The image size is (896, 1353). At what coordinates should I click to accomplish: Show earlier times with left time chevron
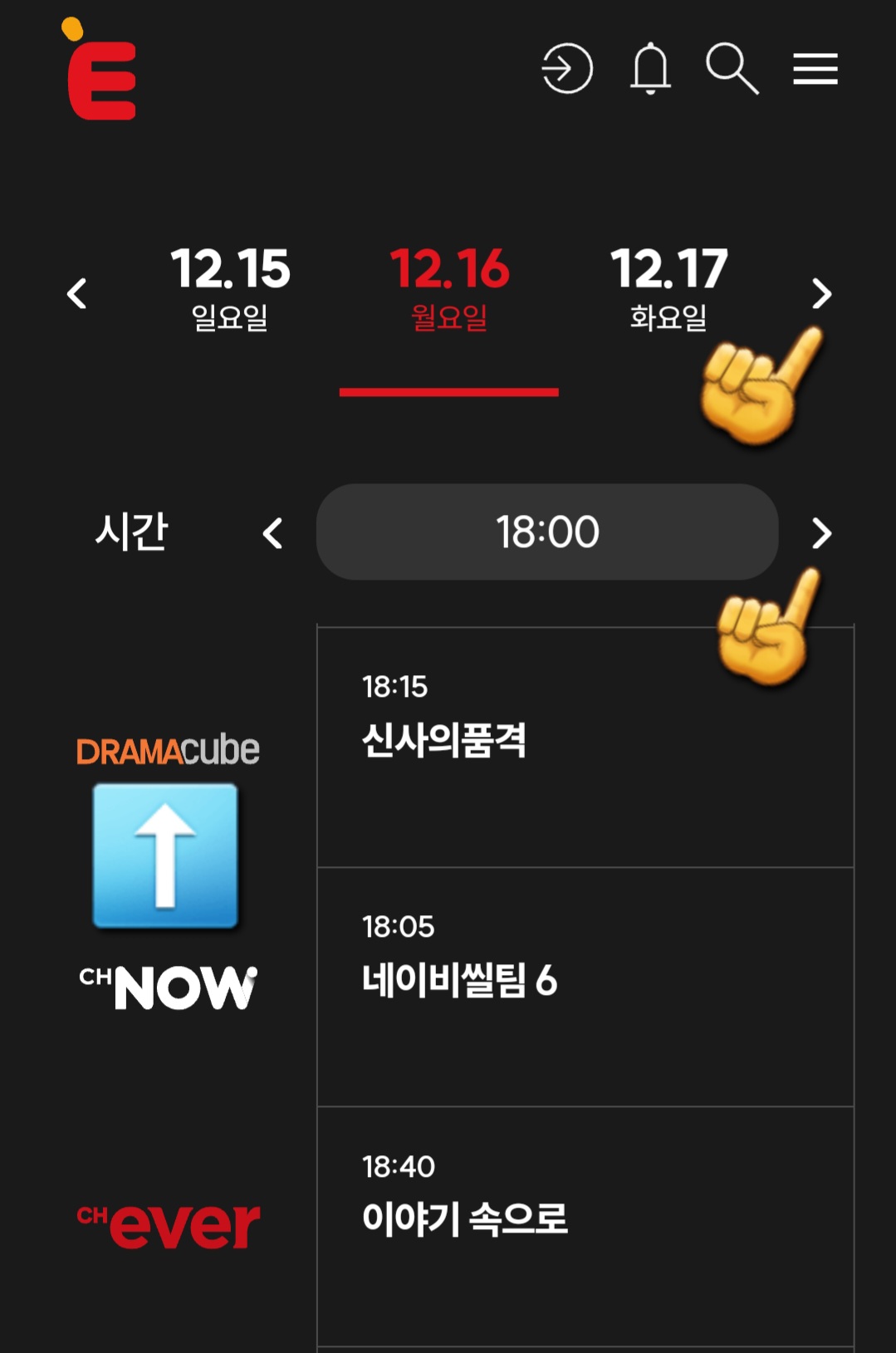coord(274,533)
